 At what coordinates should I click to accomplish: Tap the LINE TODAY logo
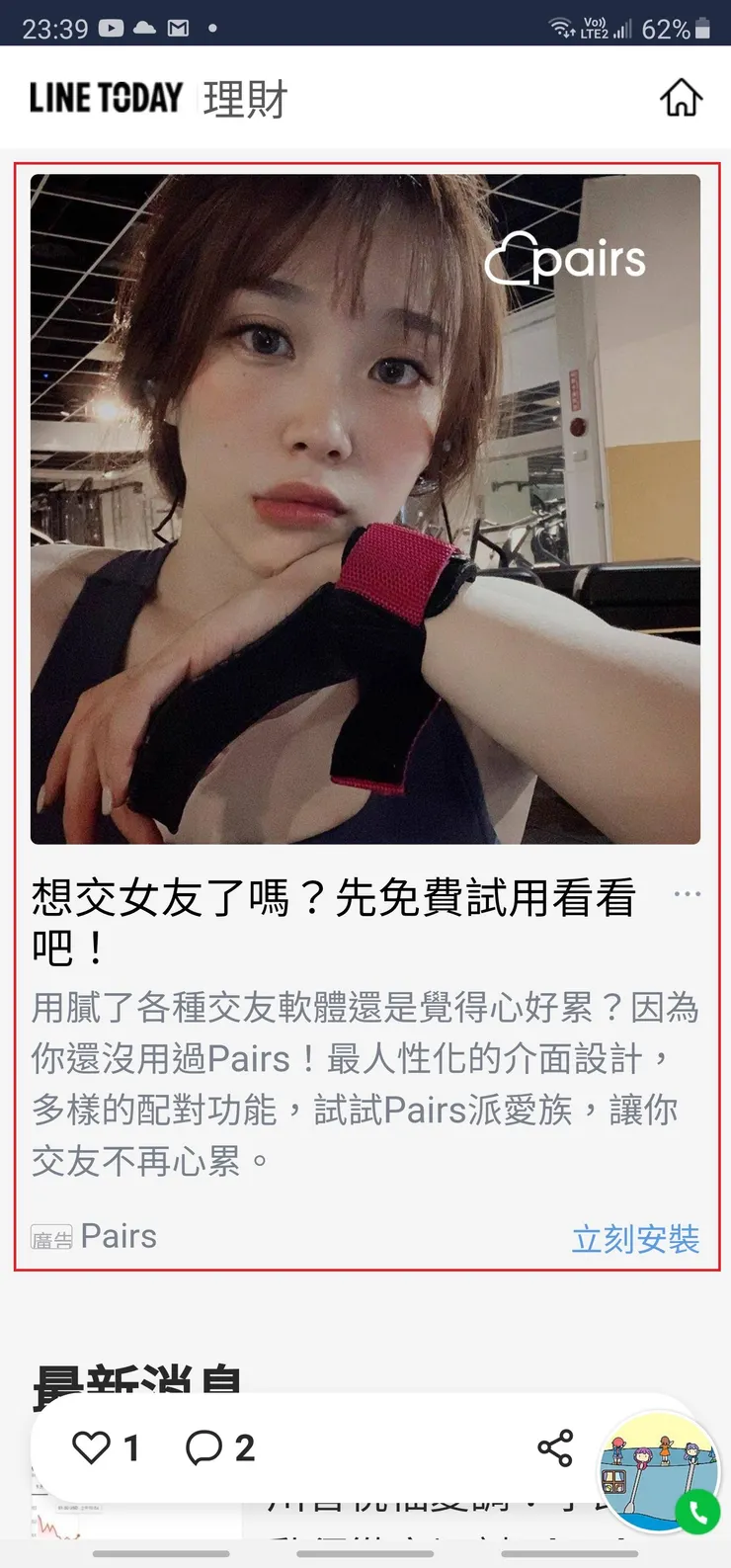105,98
